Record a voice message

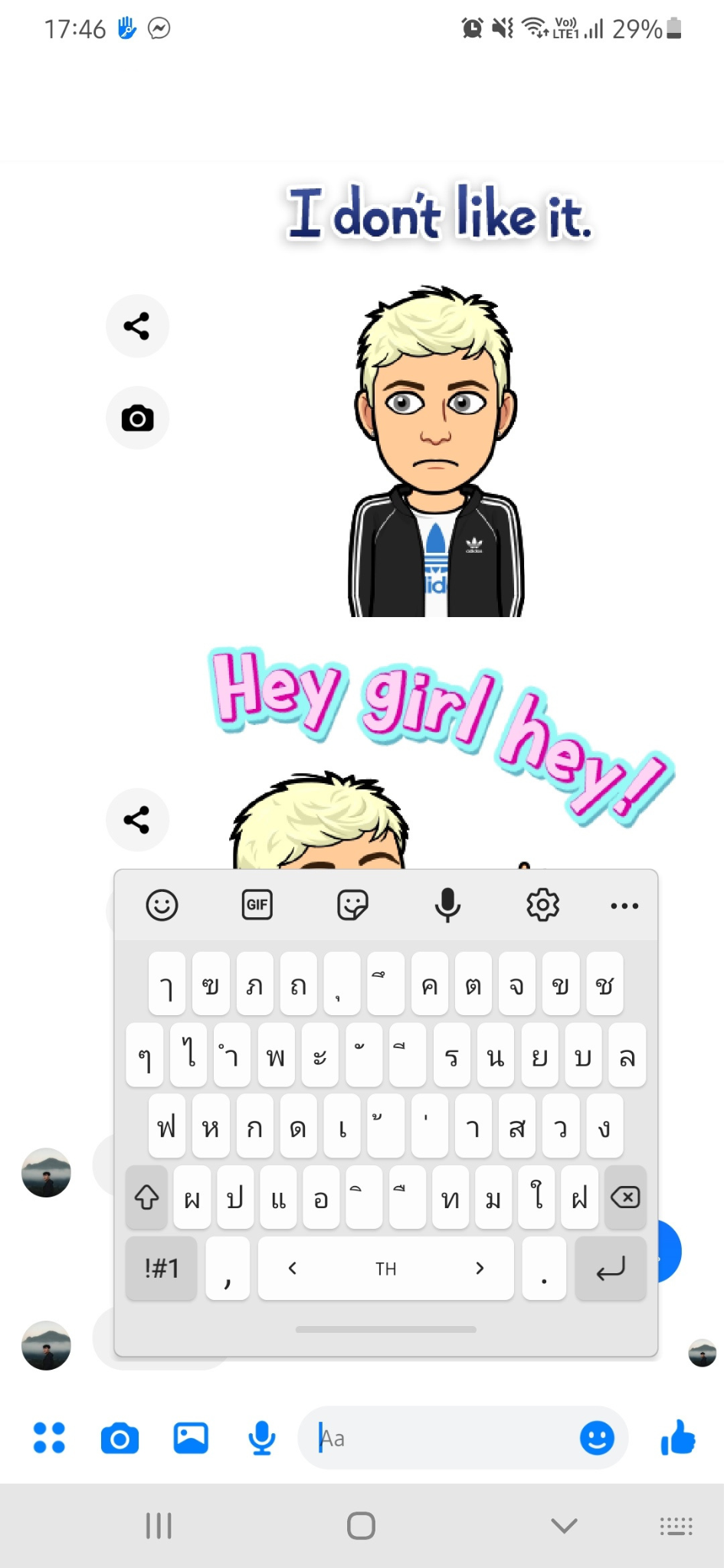[x=262, y=1438]
